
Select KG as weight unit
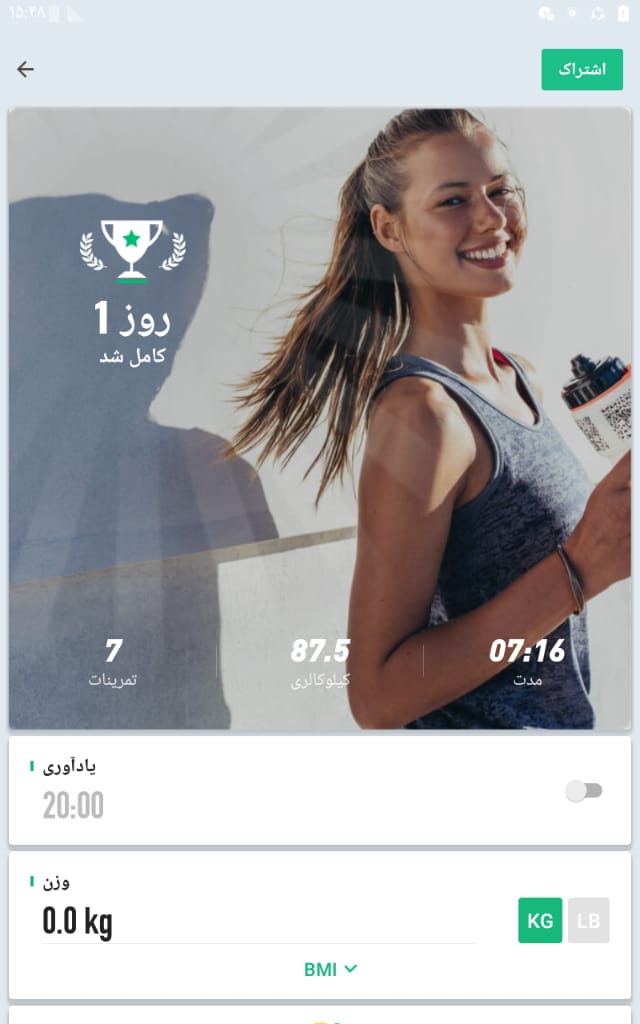point(540,921)
